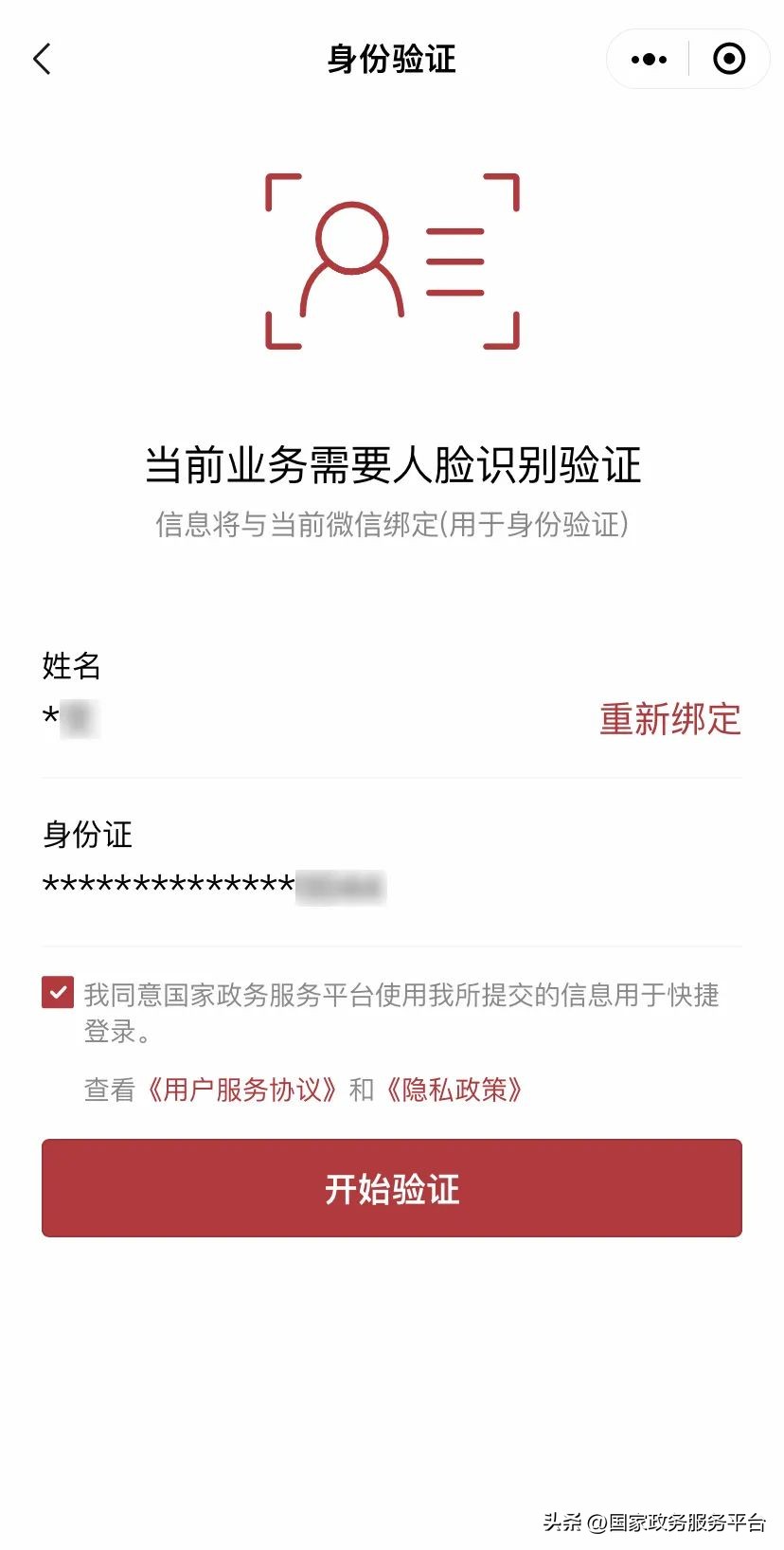Uncheck the information usage consent checkbox

tap(57, 993)
